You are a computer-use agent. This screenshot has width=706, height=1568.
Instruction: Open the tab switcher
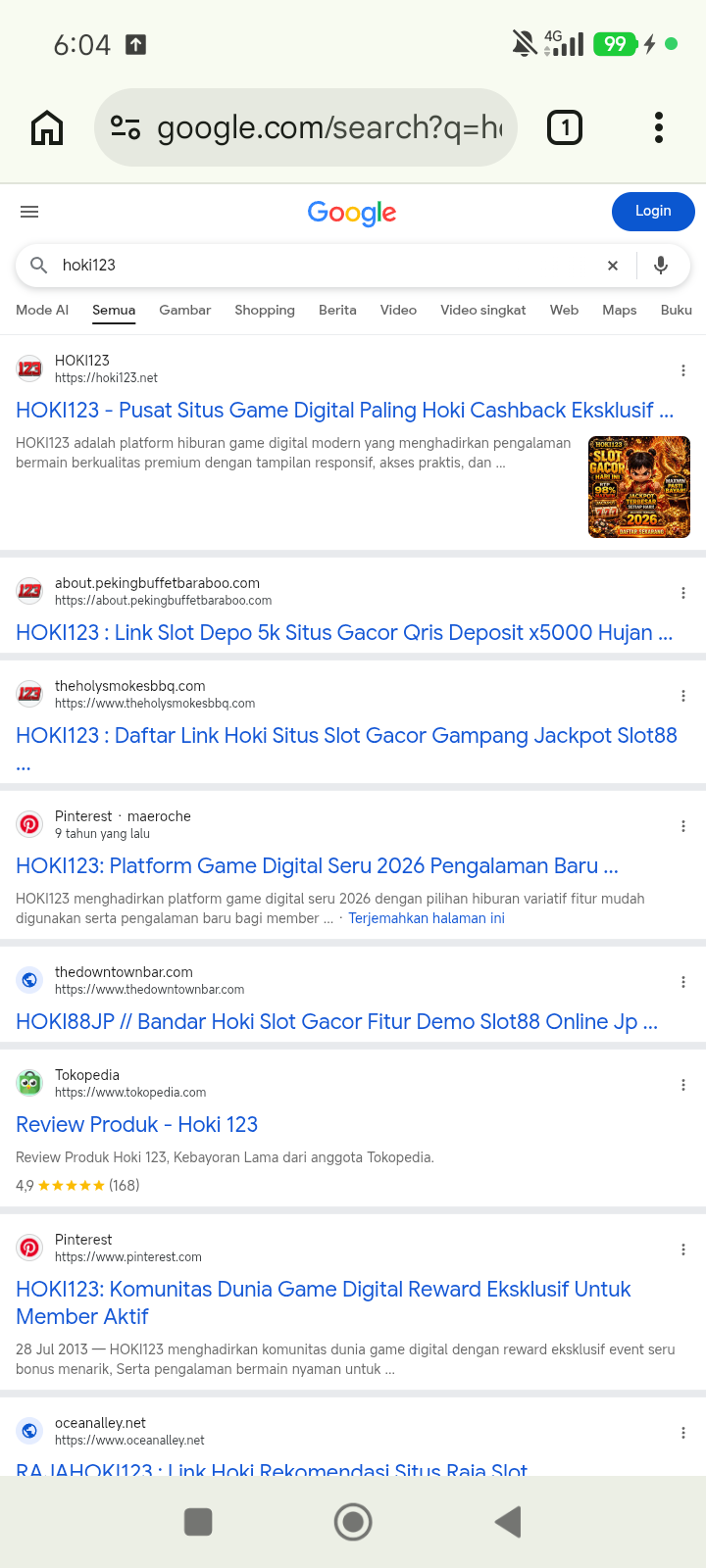tap(565, 127)
